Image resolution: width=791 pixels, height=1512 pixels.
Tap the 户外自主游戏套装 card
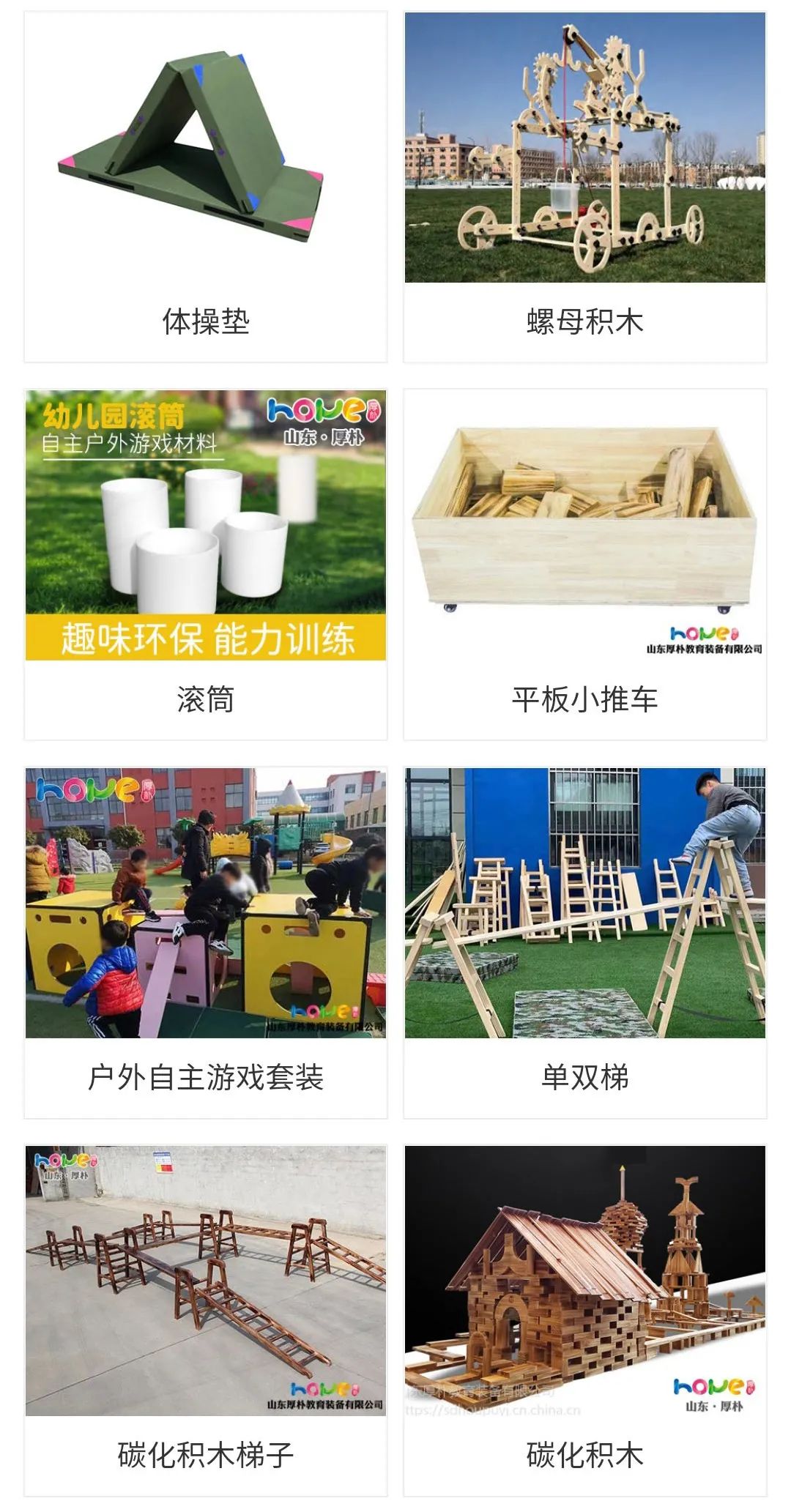[206, 942]
